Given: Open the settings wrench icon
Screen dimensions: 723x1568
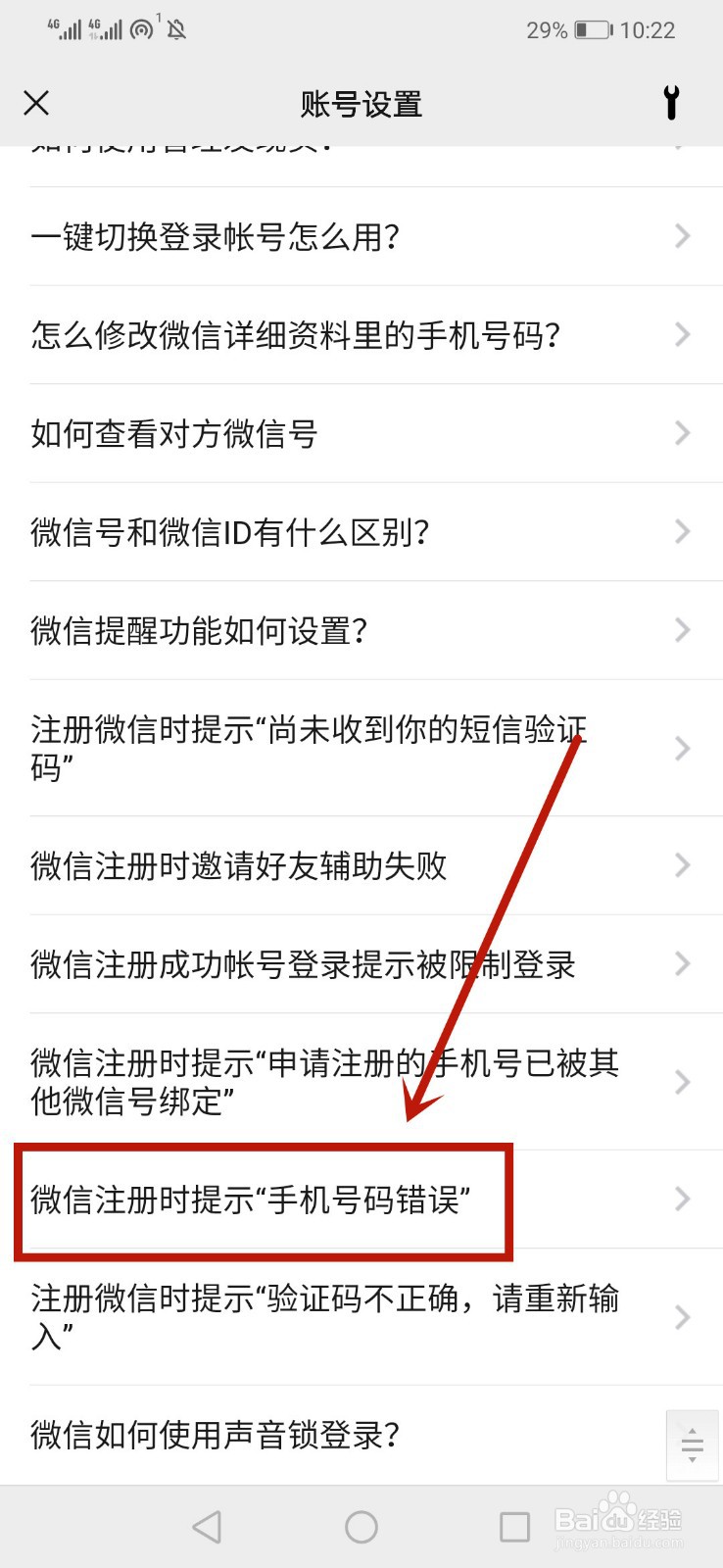Looking at the screenshot, I should 672,103.
